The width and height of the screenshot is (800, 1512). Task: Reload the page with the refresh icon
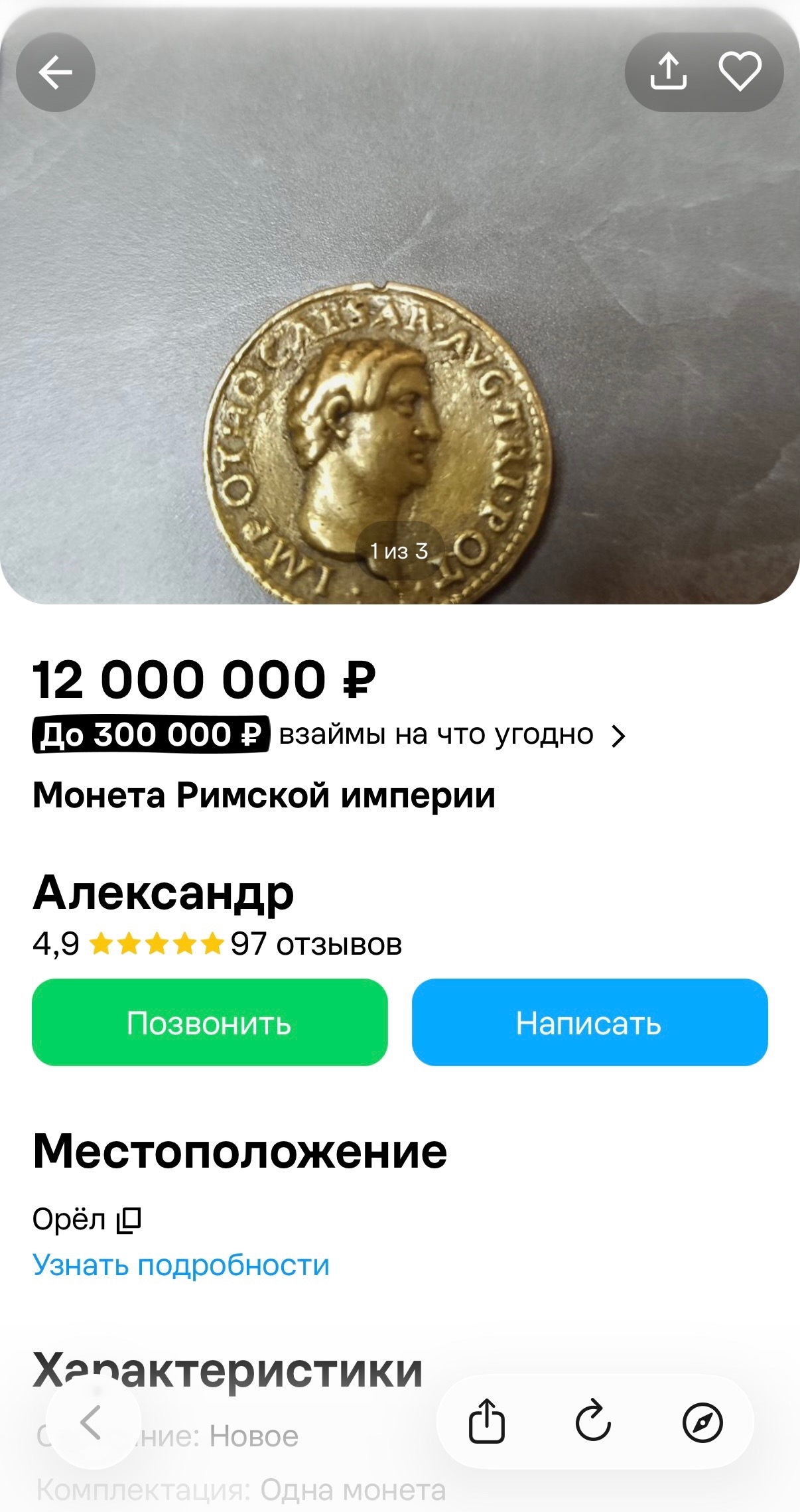593,1422
